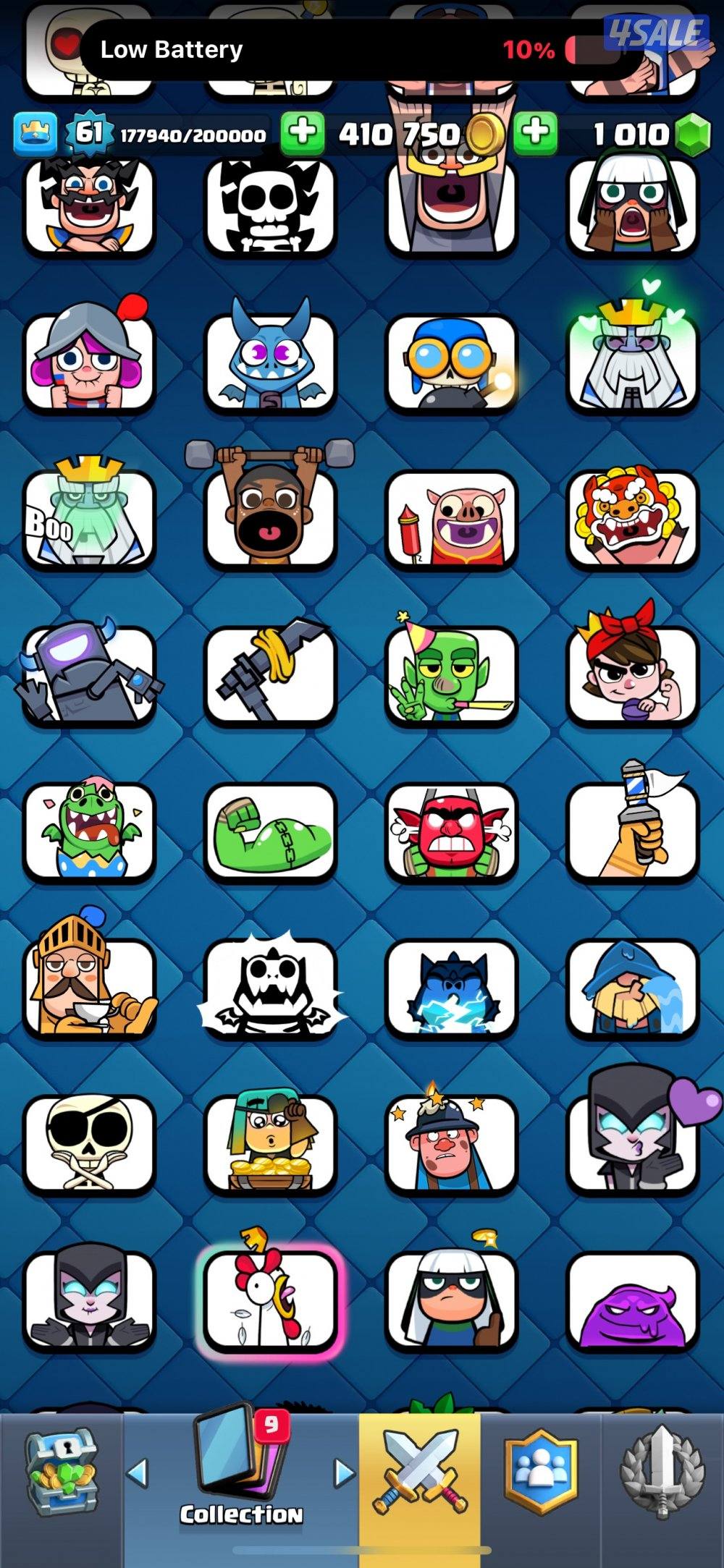Viewport: 724px width, 1568px height.
Task: Choose the night witch blowing heart emote
Action: (632, 1143)
